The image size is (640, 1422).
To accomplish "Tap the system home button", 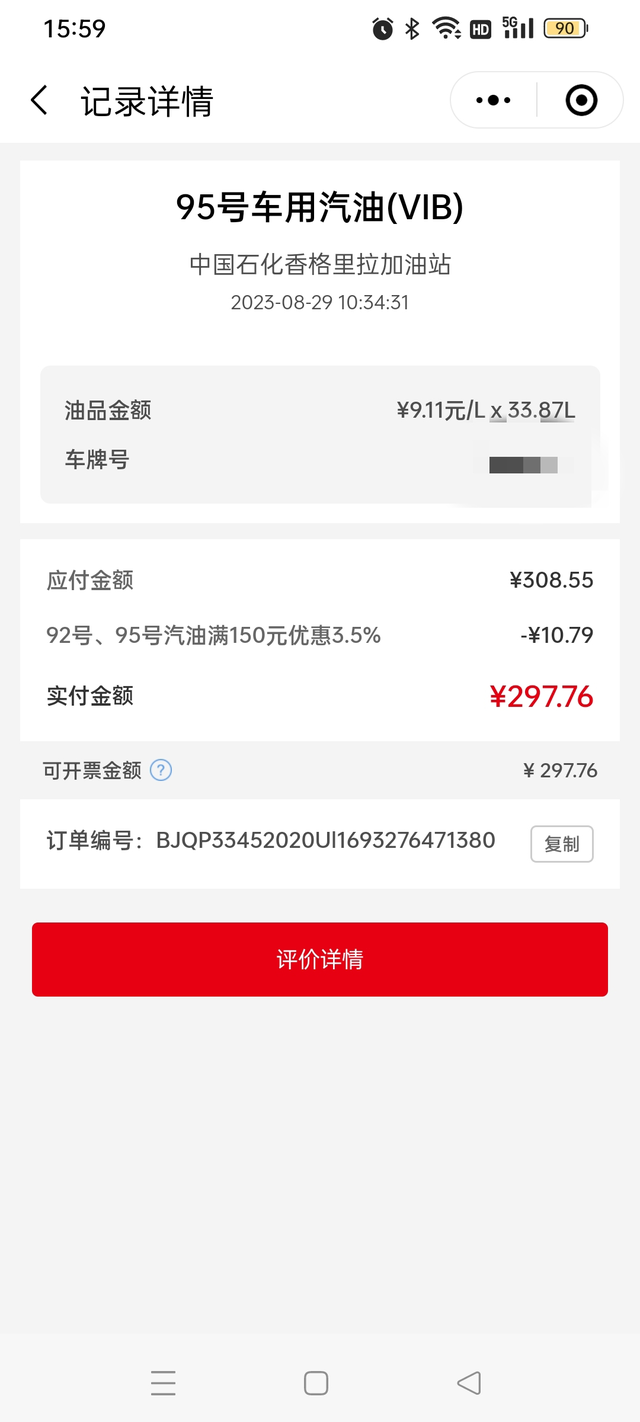I will point(316,1383).
